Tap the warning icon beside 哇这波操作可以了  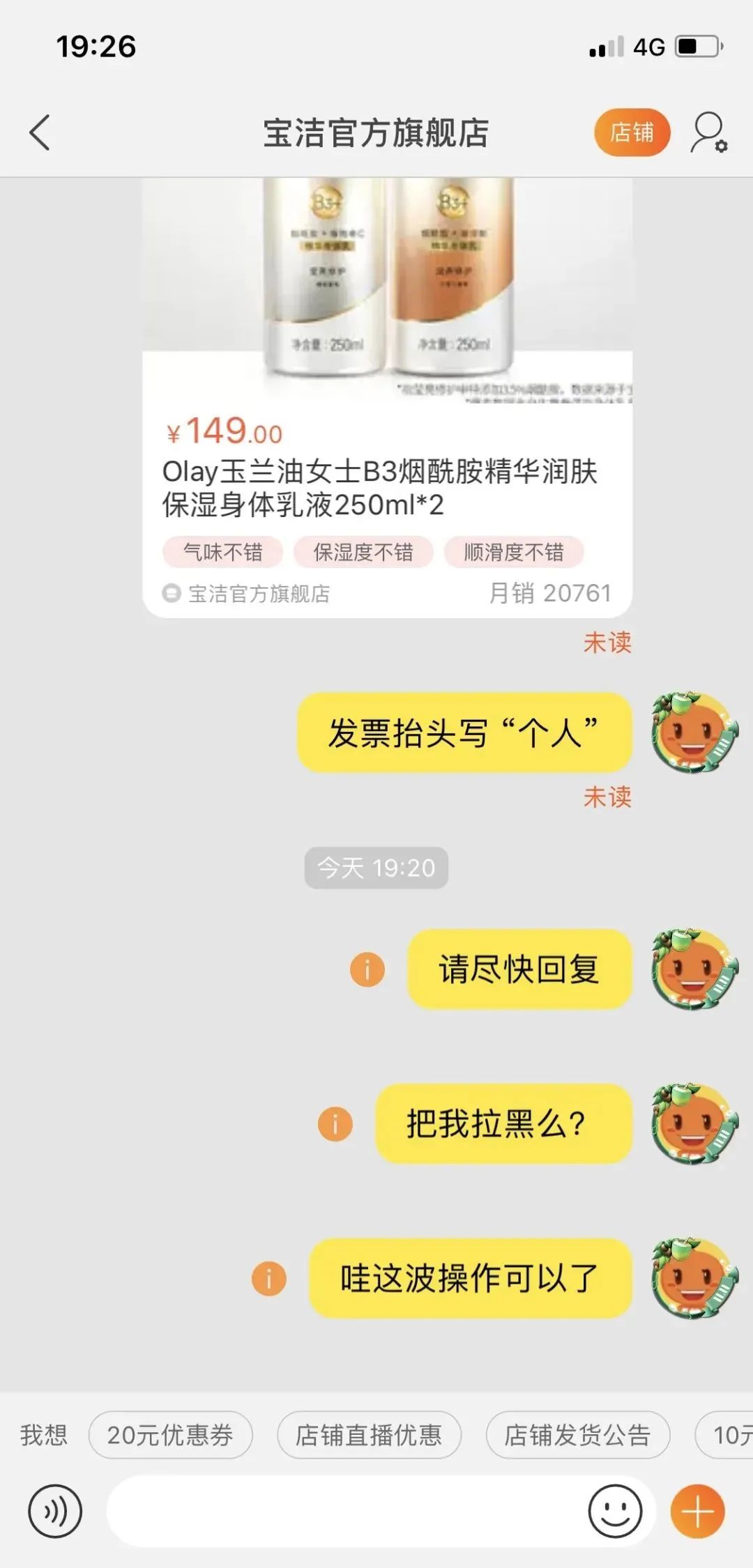pos(269,1279)
